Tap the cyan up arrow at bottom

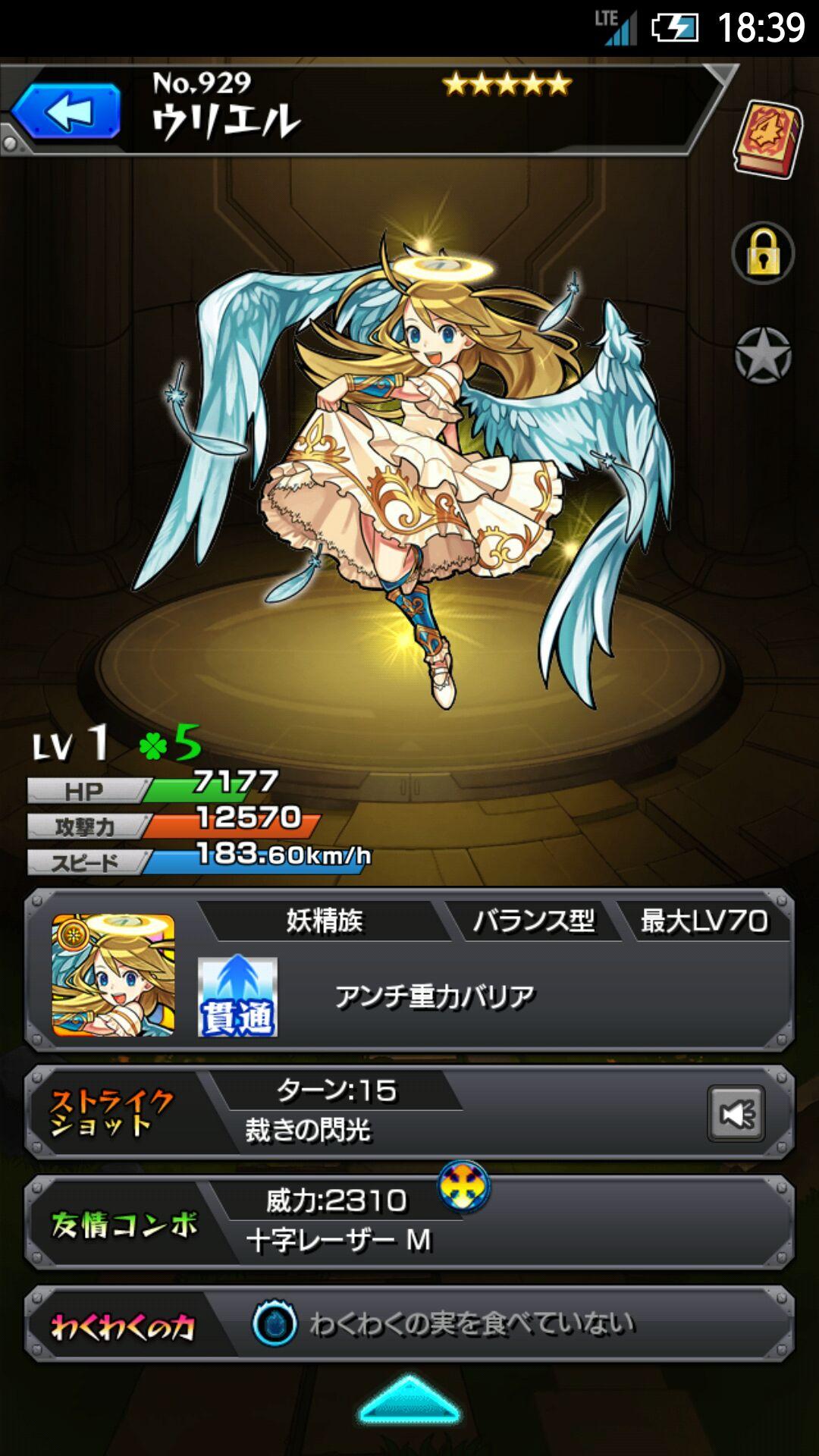[409, 1400]
